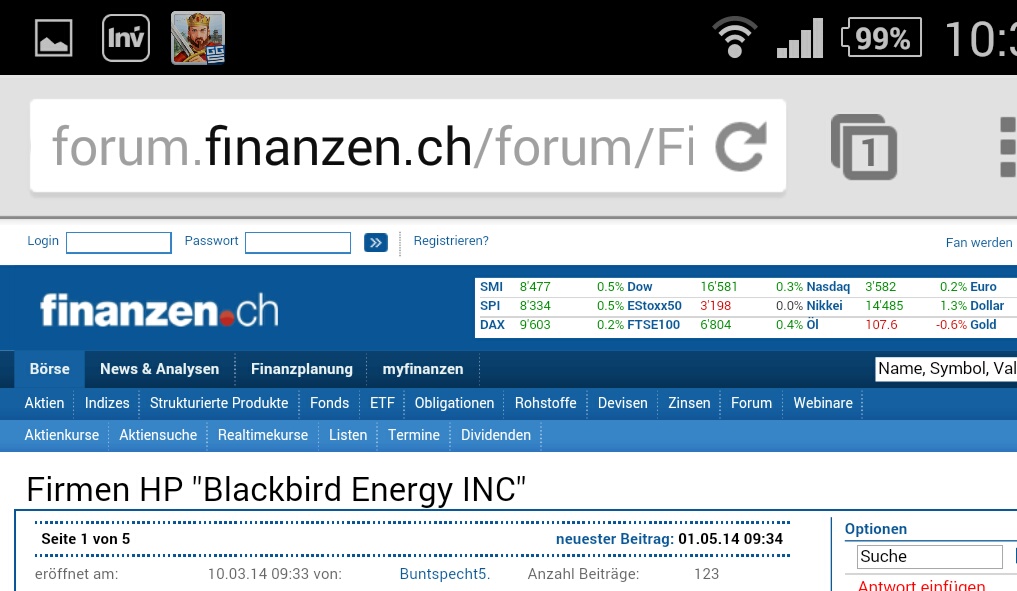Switch to the Börse tab
Image resolution: width=1017 pixels, height=591 pixels.
coord(50,369)
